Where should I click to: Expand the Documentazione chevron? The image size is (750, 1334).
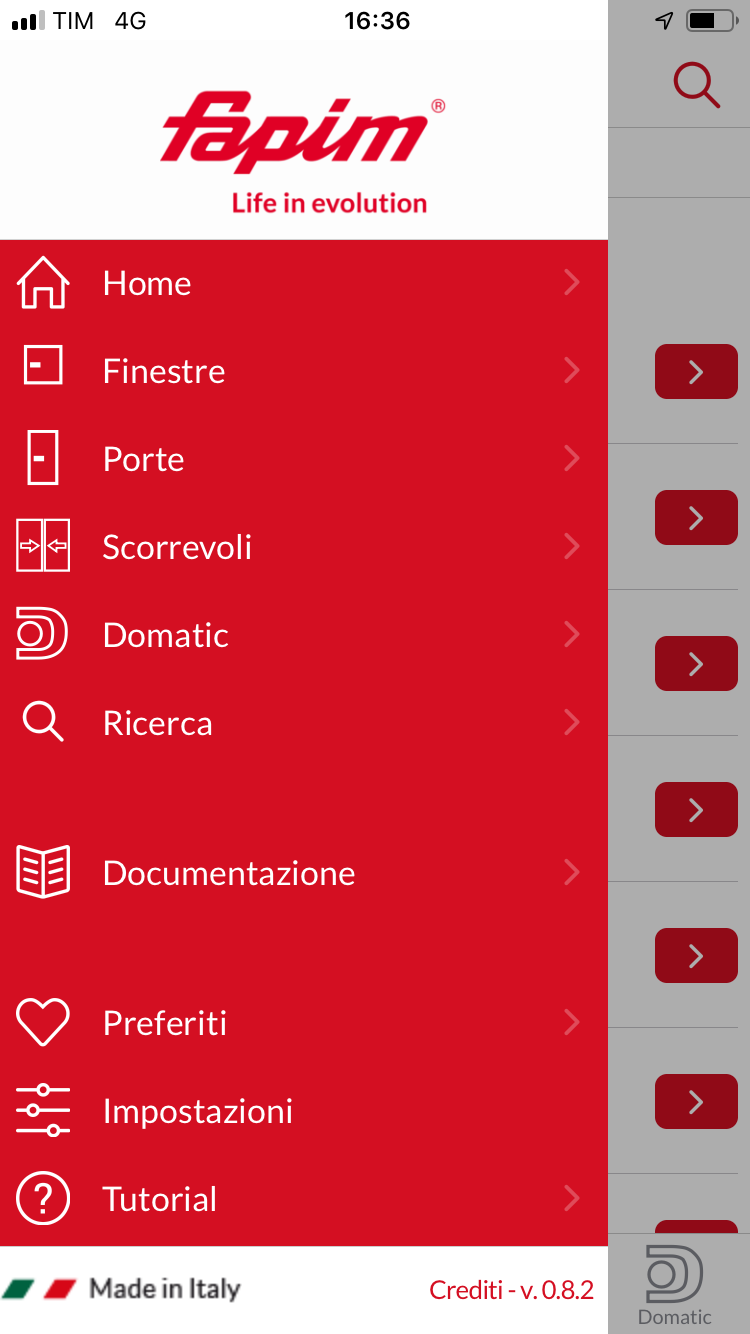tap(571, 871)
